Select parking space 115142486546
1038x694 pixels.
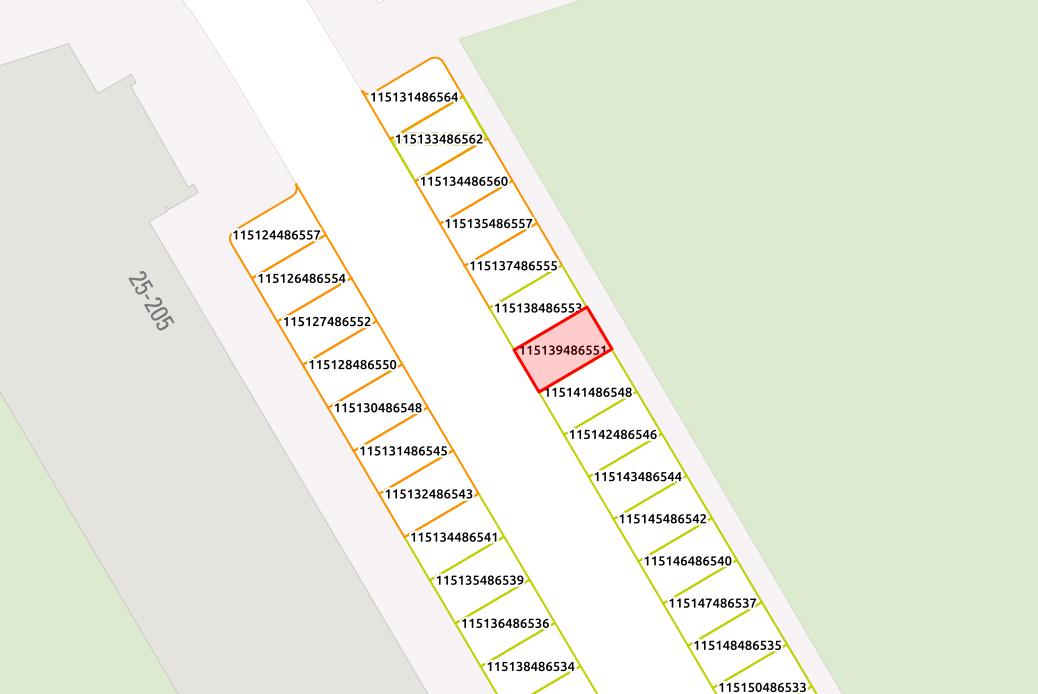(613, 434)
